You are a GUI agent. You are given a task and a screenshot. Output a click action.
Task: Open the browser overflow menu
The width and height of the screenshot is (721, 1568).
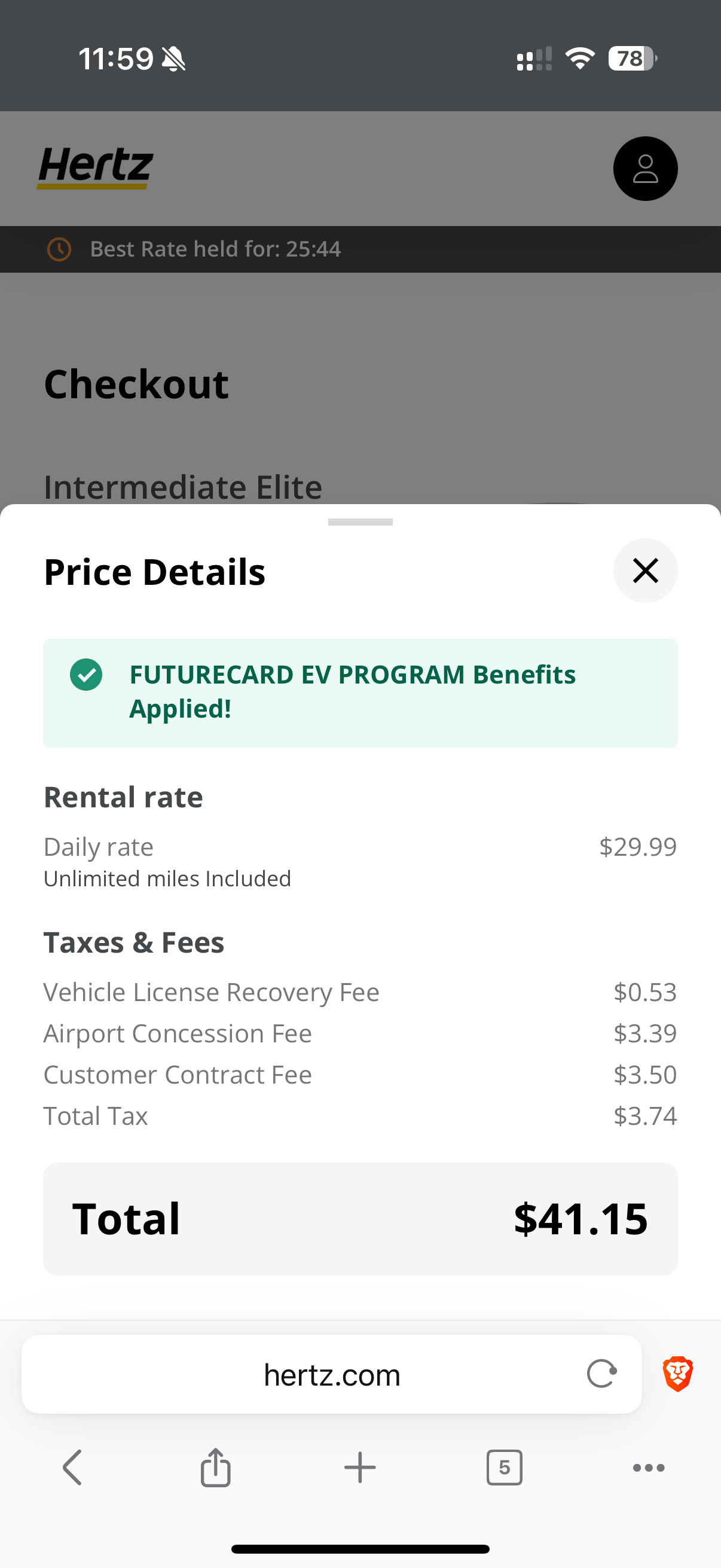pos(649,1468)
